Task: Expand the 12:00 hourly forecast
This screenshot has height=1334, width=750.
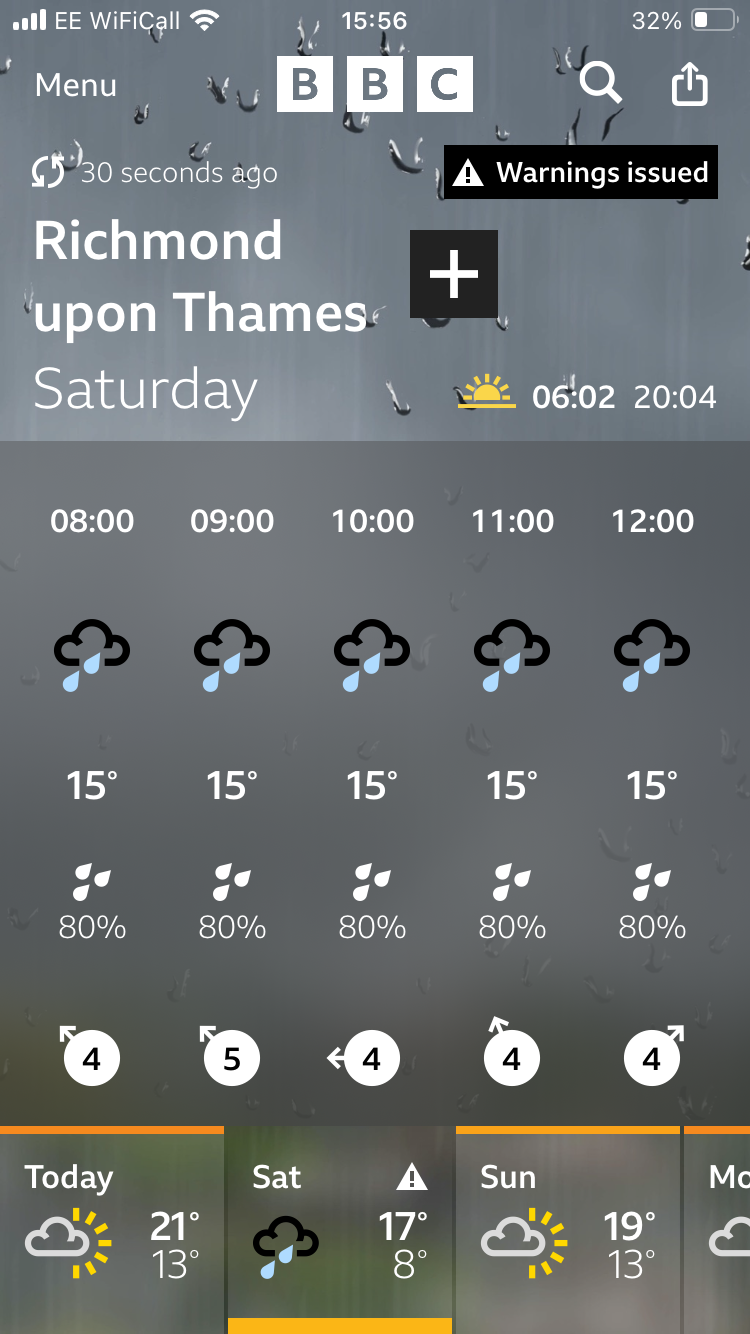Action: [x=652, y=790]
